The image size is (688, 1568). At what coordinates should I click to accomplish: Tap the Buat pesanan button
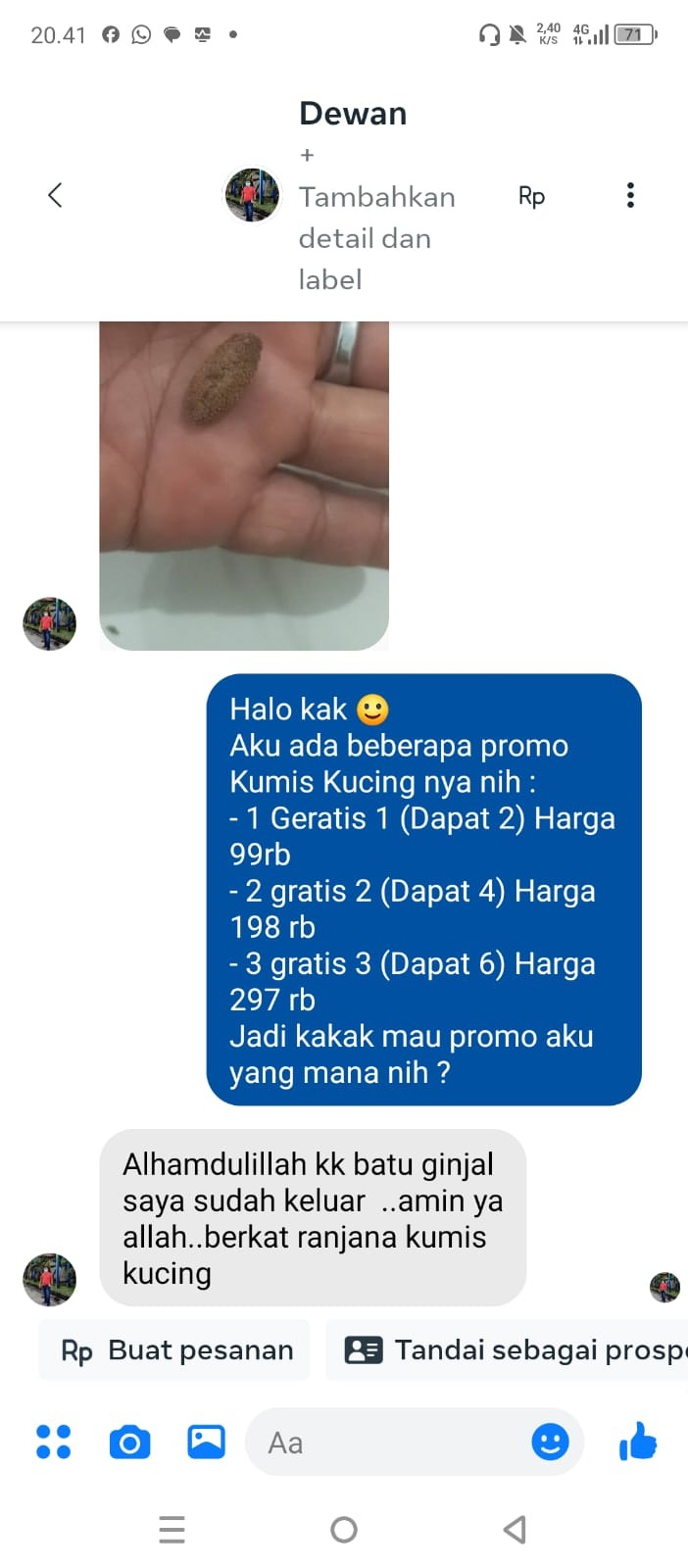174,1350
